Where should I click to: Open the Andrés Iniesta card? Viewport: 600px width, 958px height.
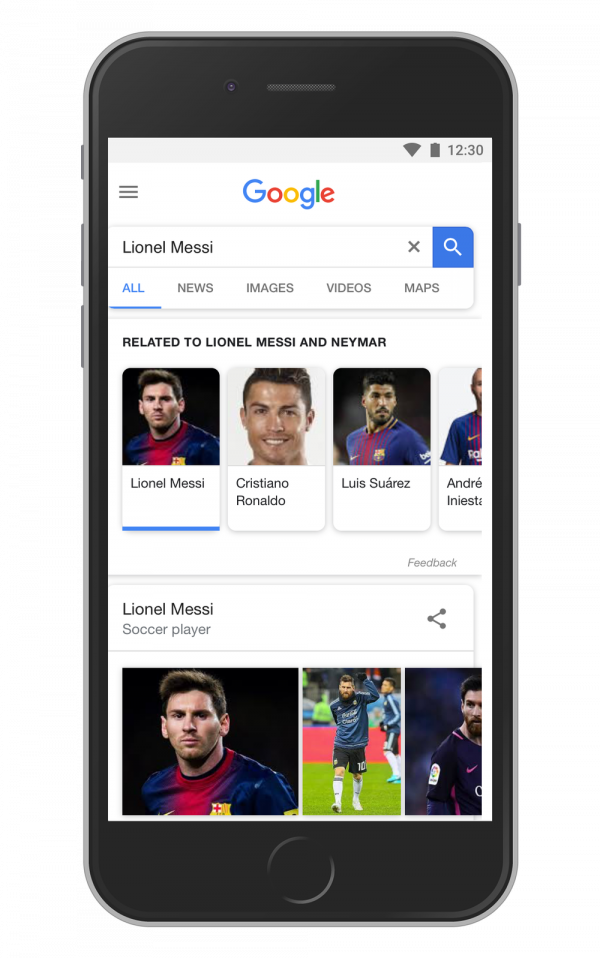[462, 447]
